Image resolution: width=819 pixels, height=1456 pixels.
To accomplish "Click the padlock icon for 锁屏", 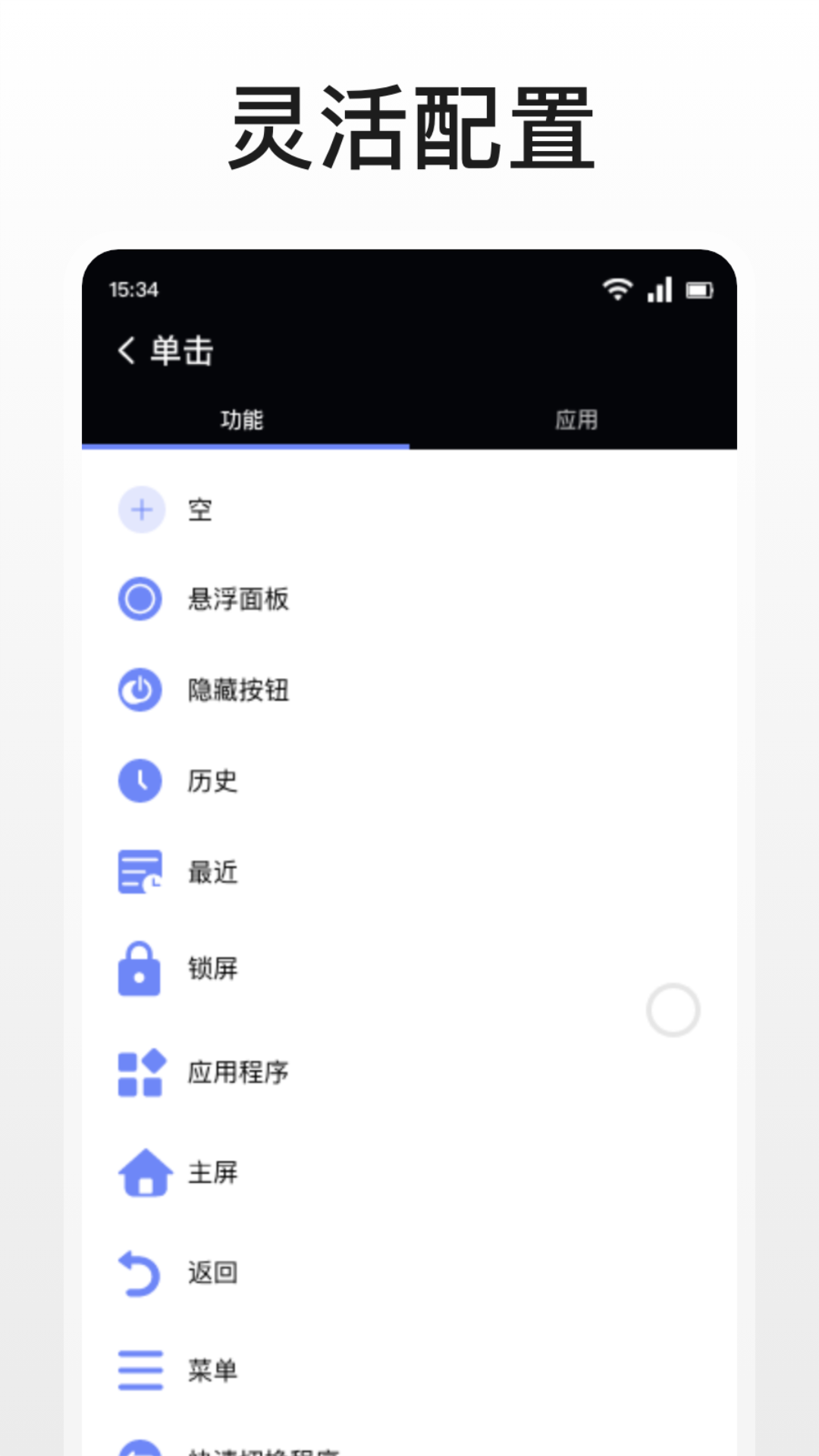I will [x=140, y=969].
